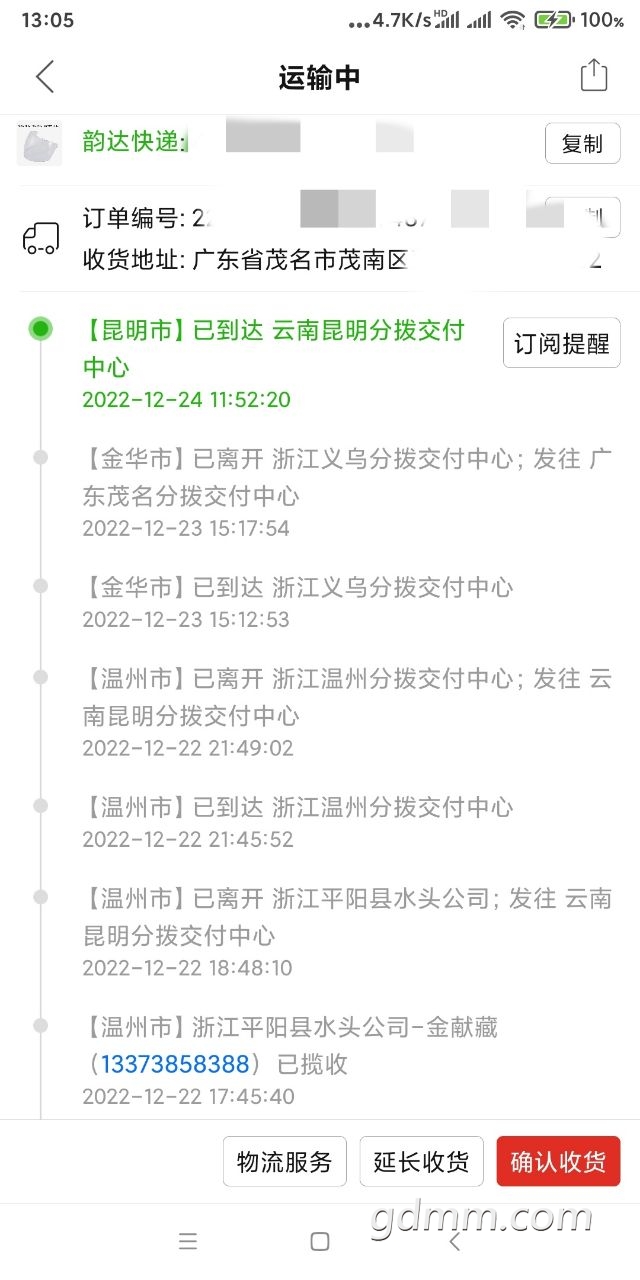Tap the 订阅提醒 button

pyautogui.click(x=561, y=343)
